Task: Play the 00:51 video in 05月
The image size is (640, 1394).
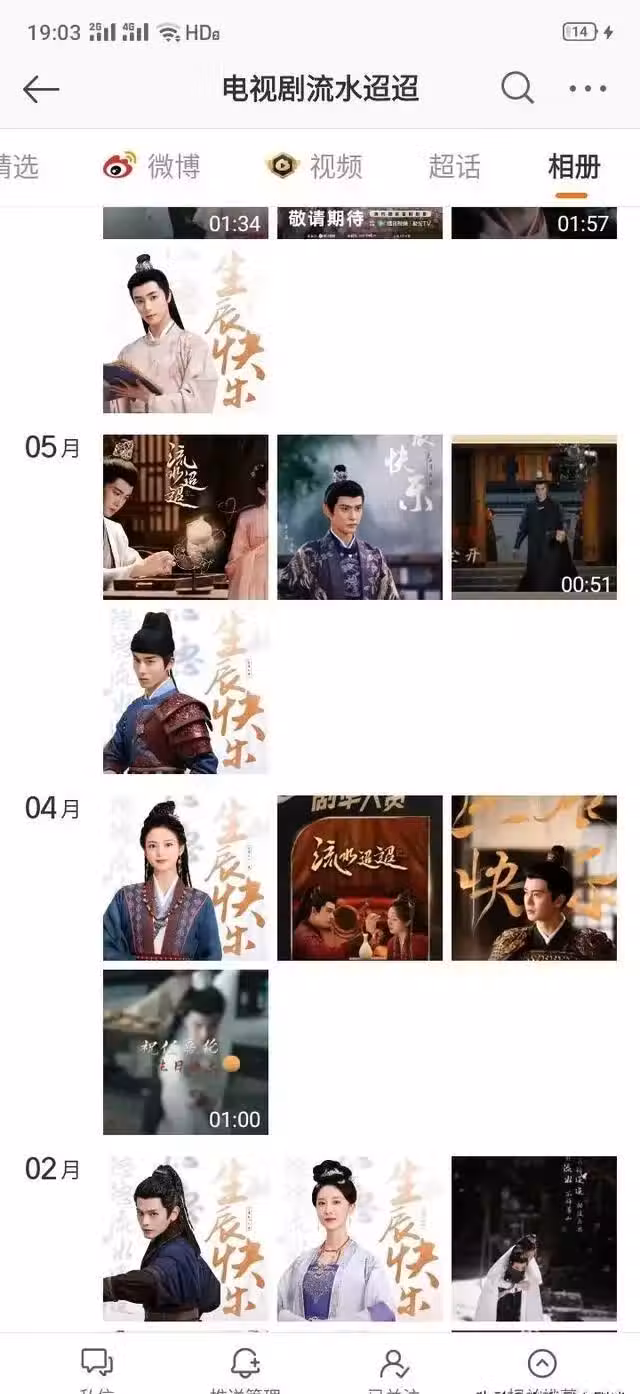Action: point(534,517)
